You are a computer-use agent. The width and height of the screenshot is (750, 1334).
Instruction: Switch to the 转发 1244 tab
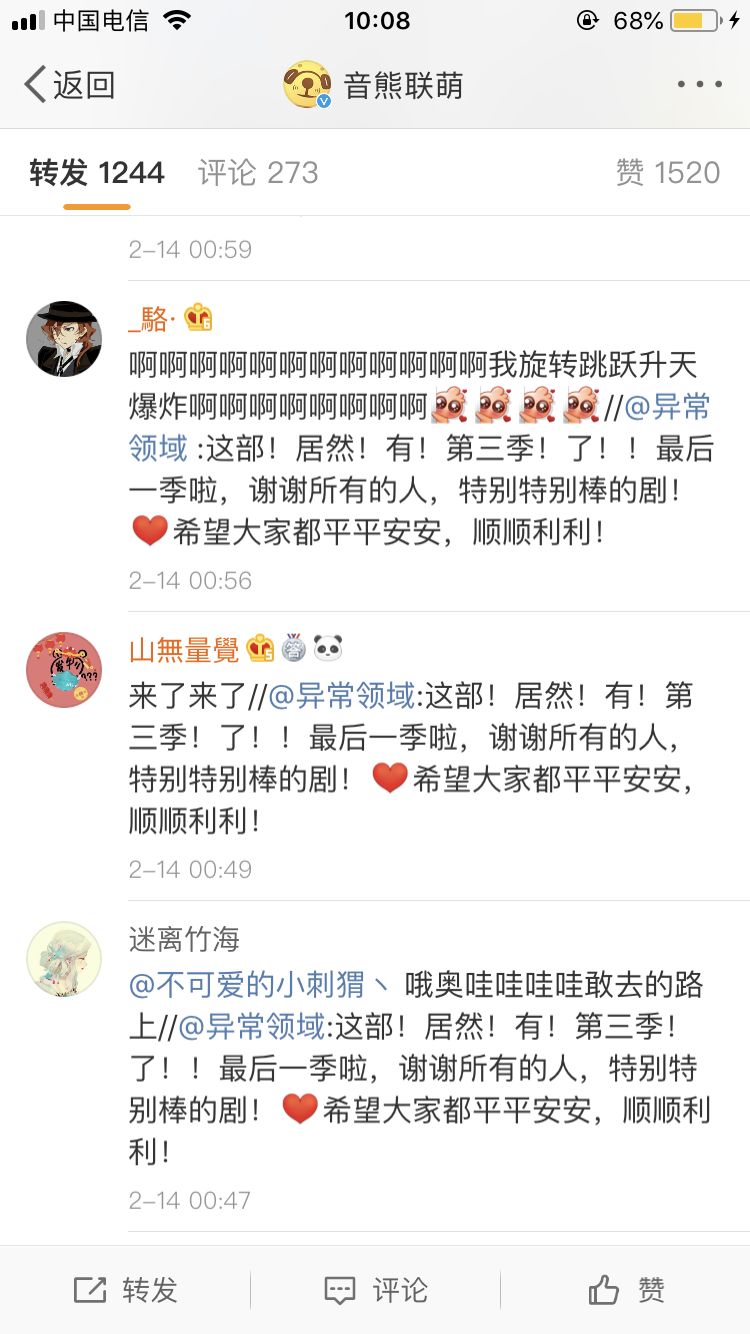coord(97,173)
